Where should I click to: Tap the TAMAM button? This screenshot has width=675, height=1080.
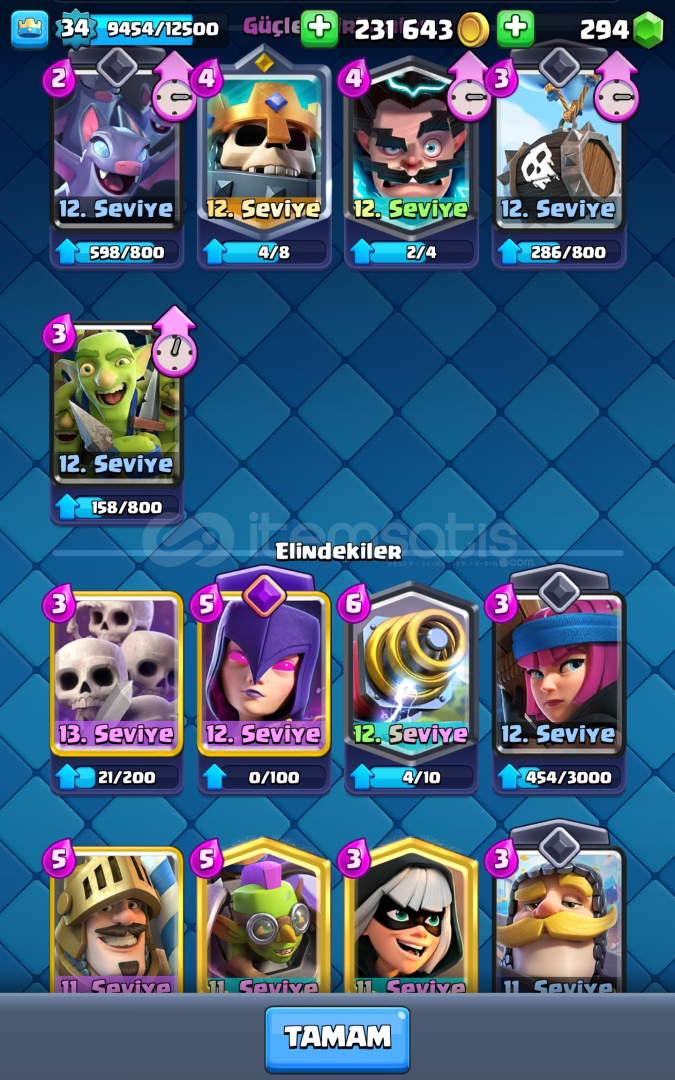point(338,1039)
